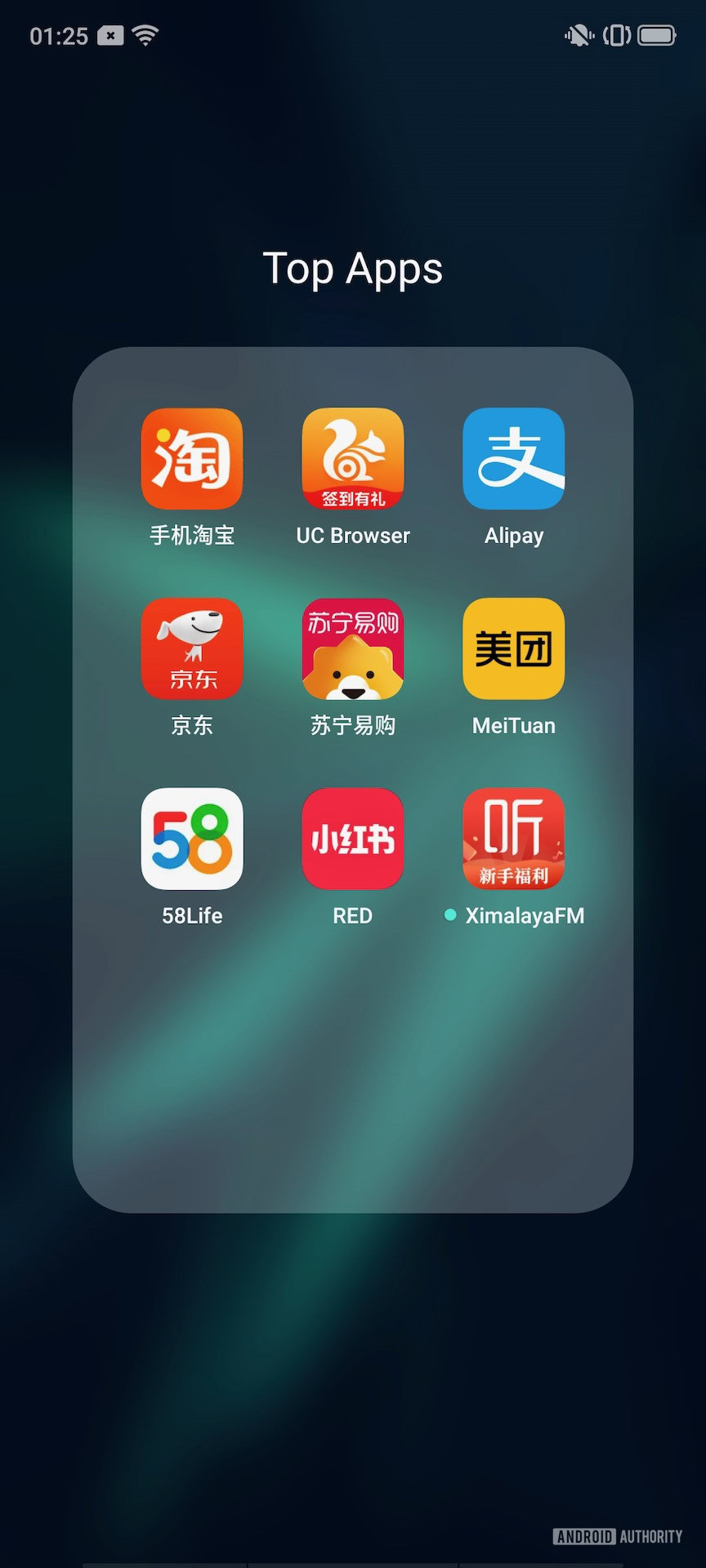This screenshot has width=706, height=1568.
Task: Launch the 58Life app
Action: pyautogui.click(x=192, y=839)
